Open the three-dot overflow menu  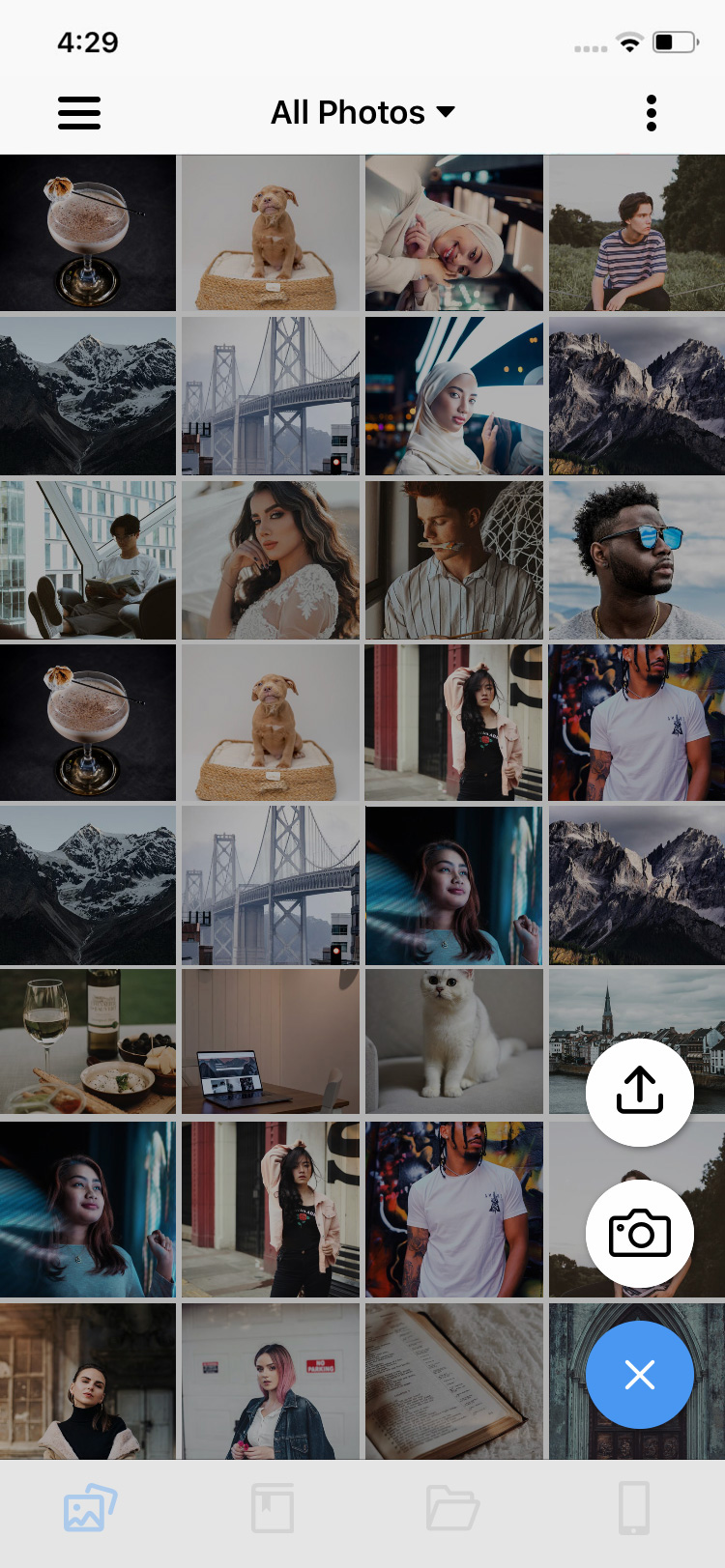coord(652,113)
